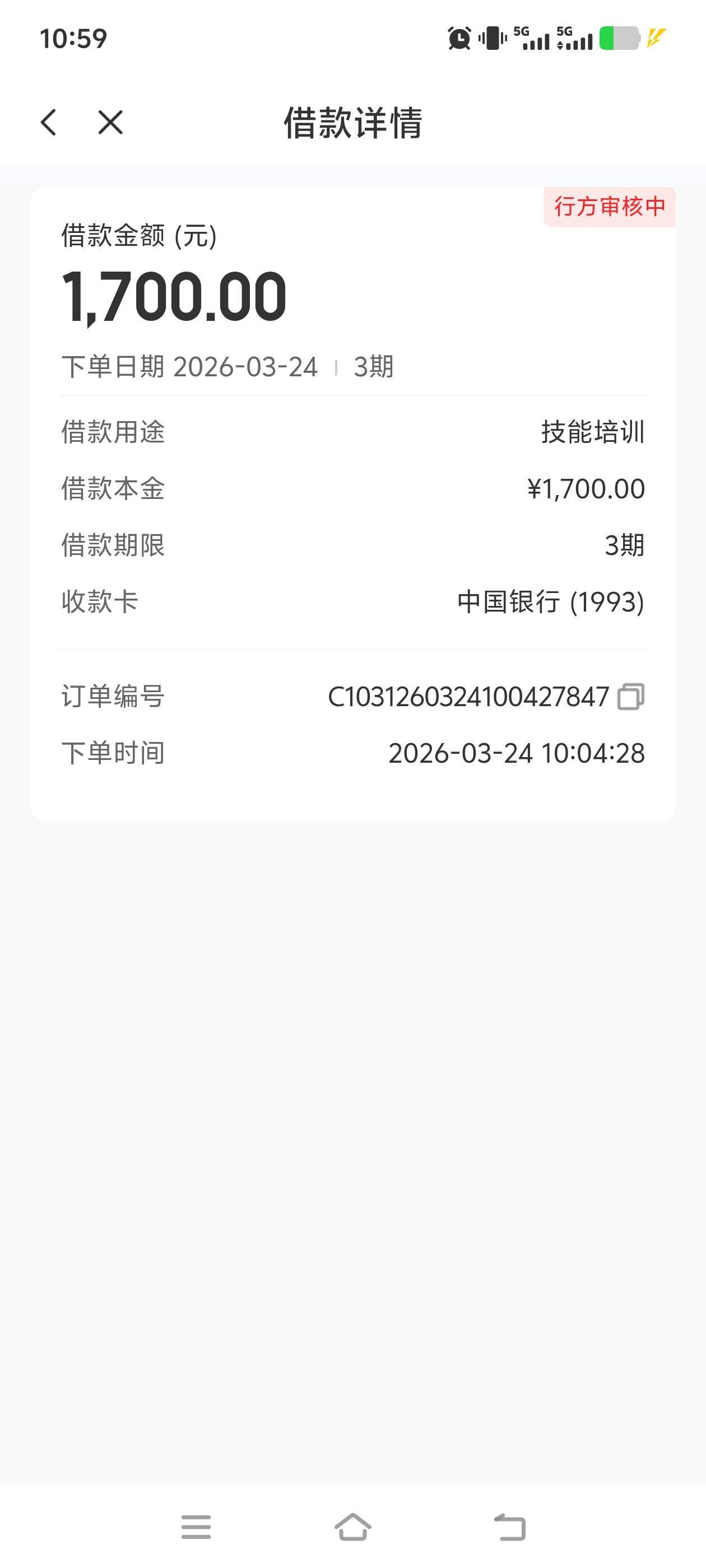The image size is (706, 1568).
Task: Open the system recent apps menu
Action: [196, 1527]
